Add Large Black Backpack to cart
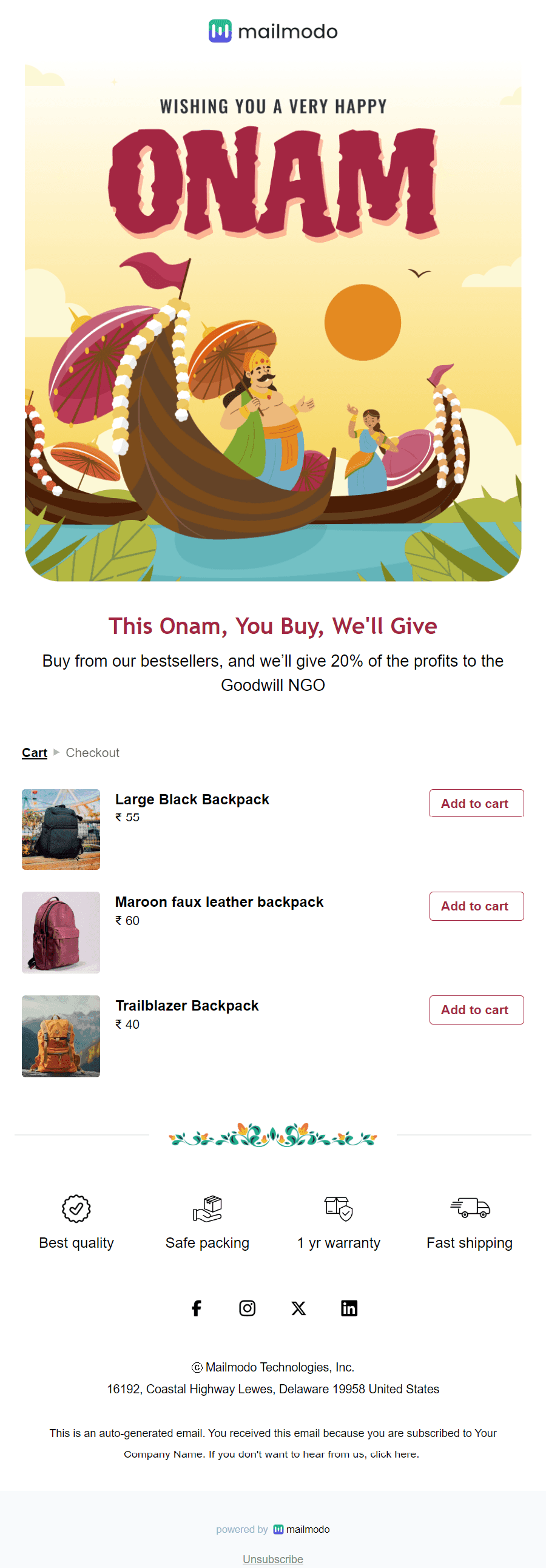This screenshot has height=1568, width=546. (477, 803)
